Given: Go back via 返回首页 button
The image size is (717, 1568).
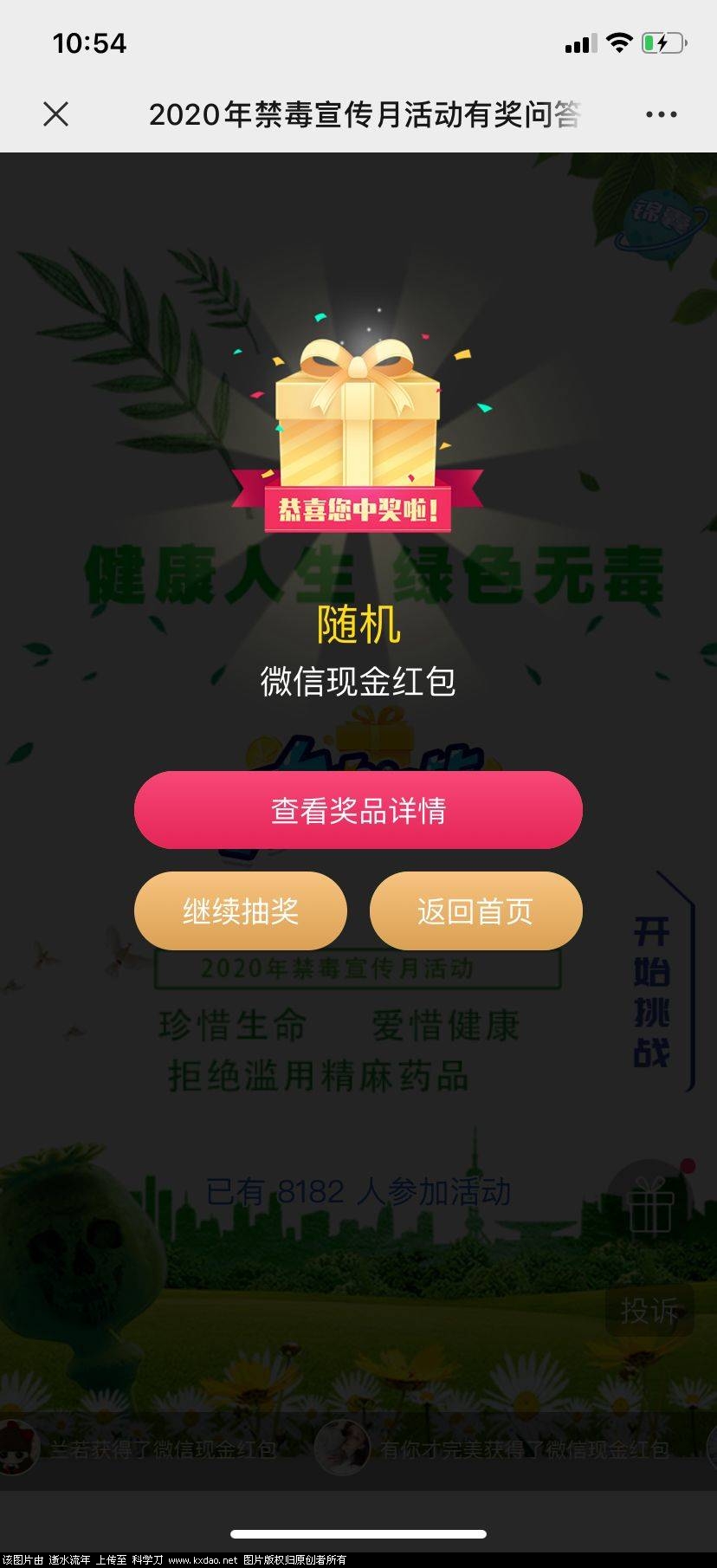Looking at the screenshot, I should point(475,910).
